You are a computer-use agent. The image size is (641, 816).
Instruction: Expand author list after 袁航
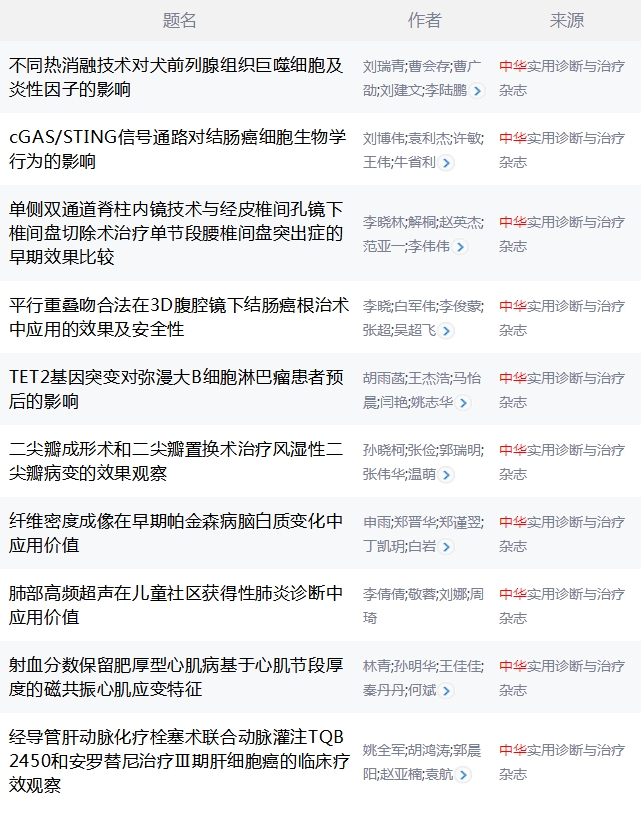(463, 774)
